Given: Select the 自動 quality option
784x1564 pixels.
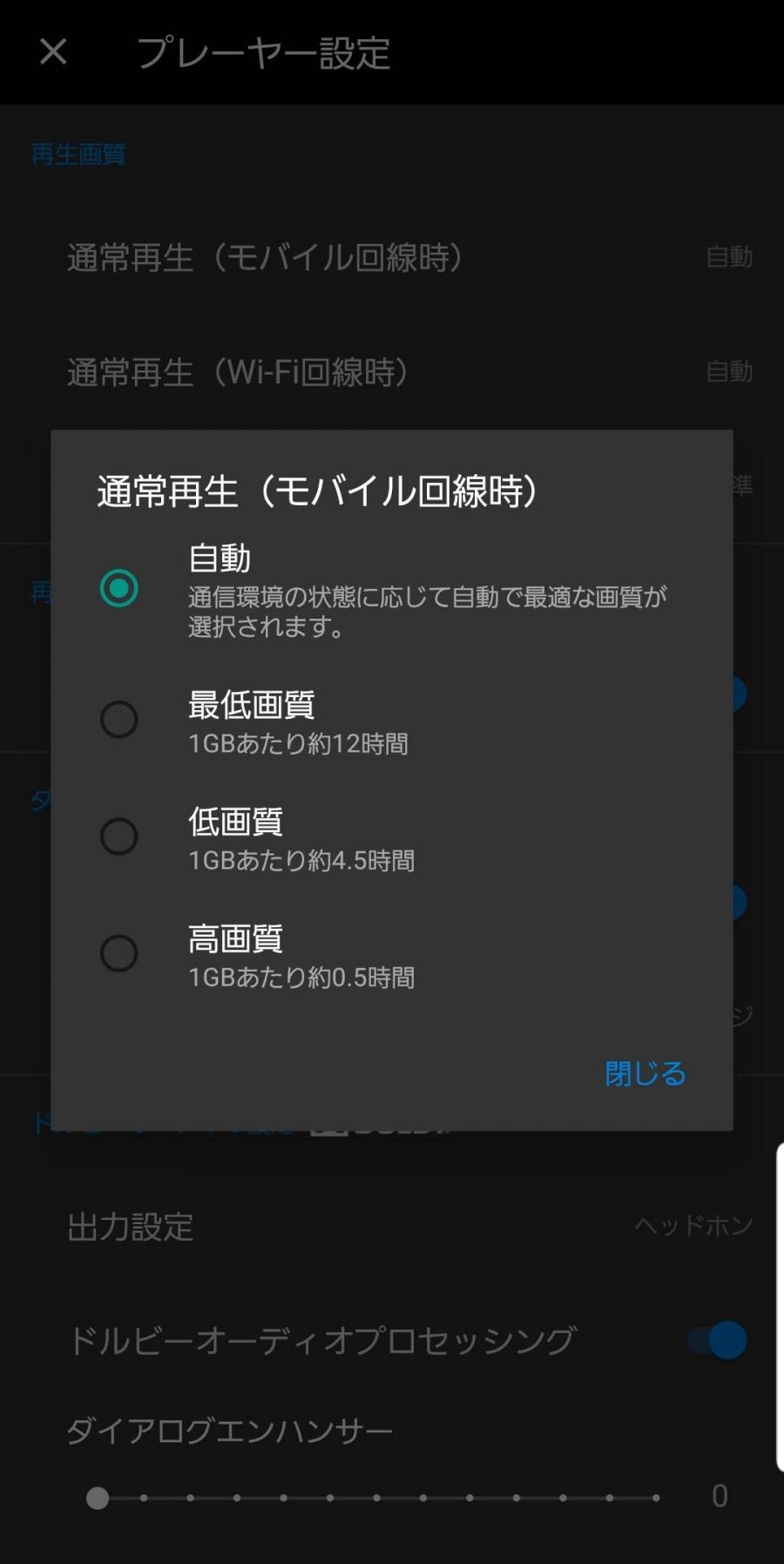Looking at the screenshot, I should 119,588.
